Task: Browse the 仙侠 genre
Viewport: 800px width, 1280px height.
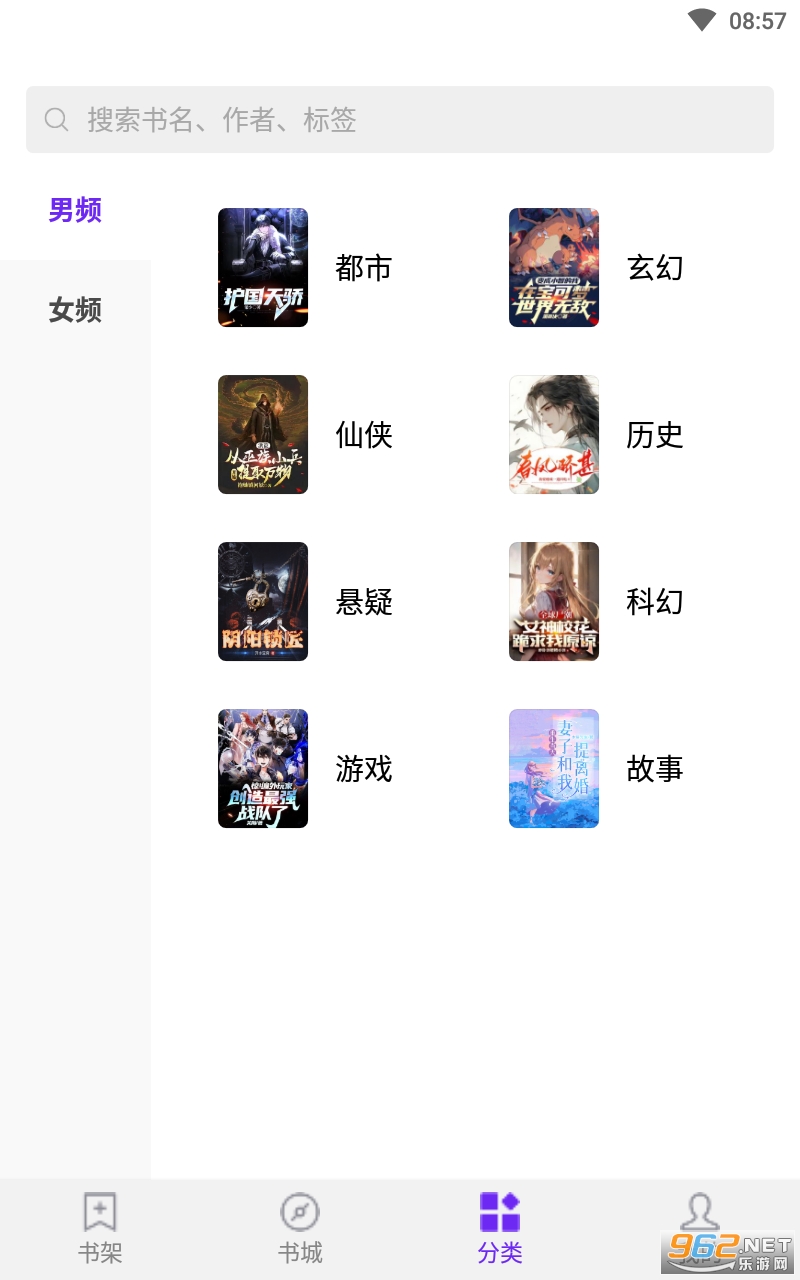Action: pos(305,435)
